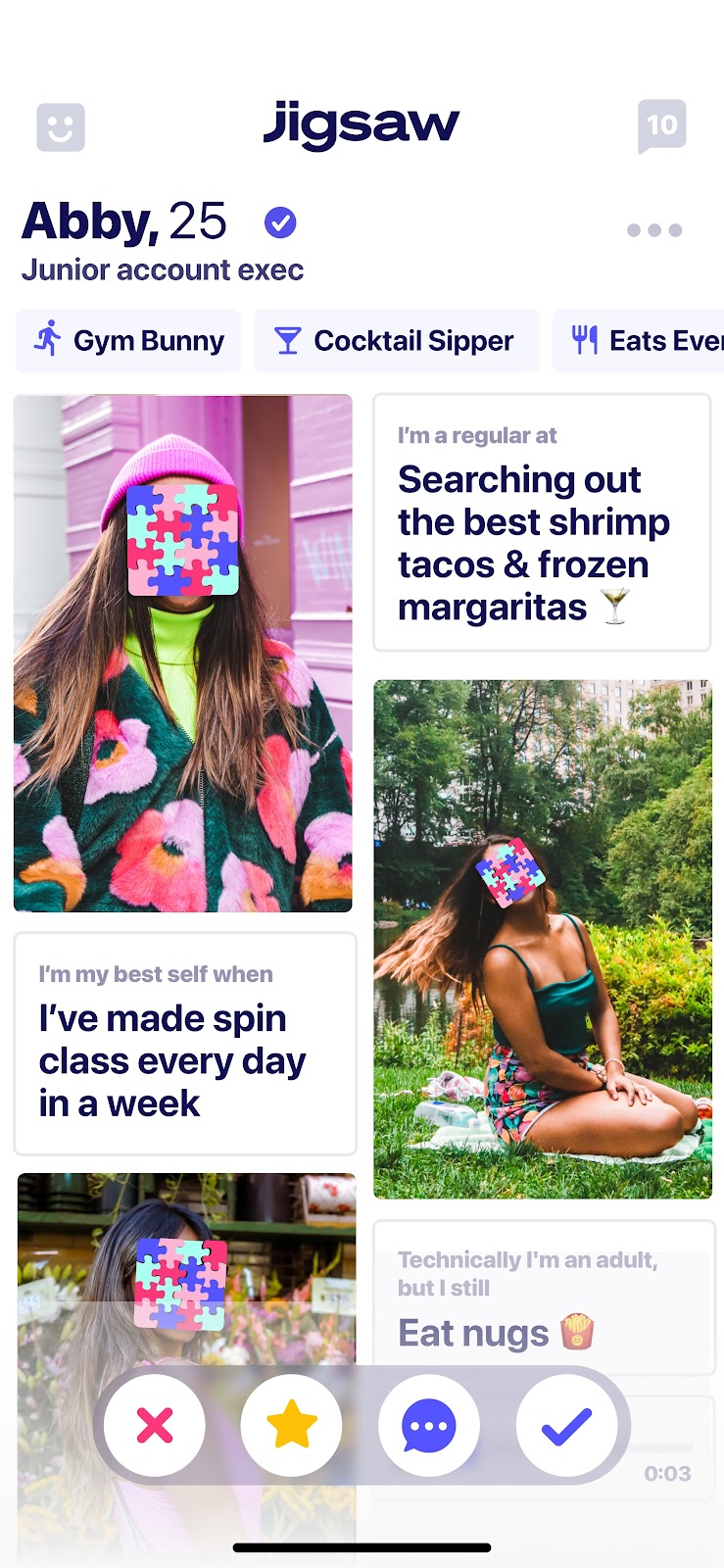Screen dimensions: 724x1568
Task: Open the "I'm my best self when" card
Action: [x=185, y=1044]
